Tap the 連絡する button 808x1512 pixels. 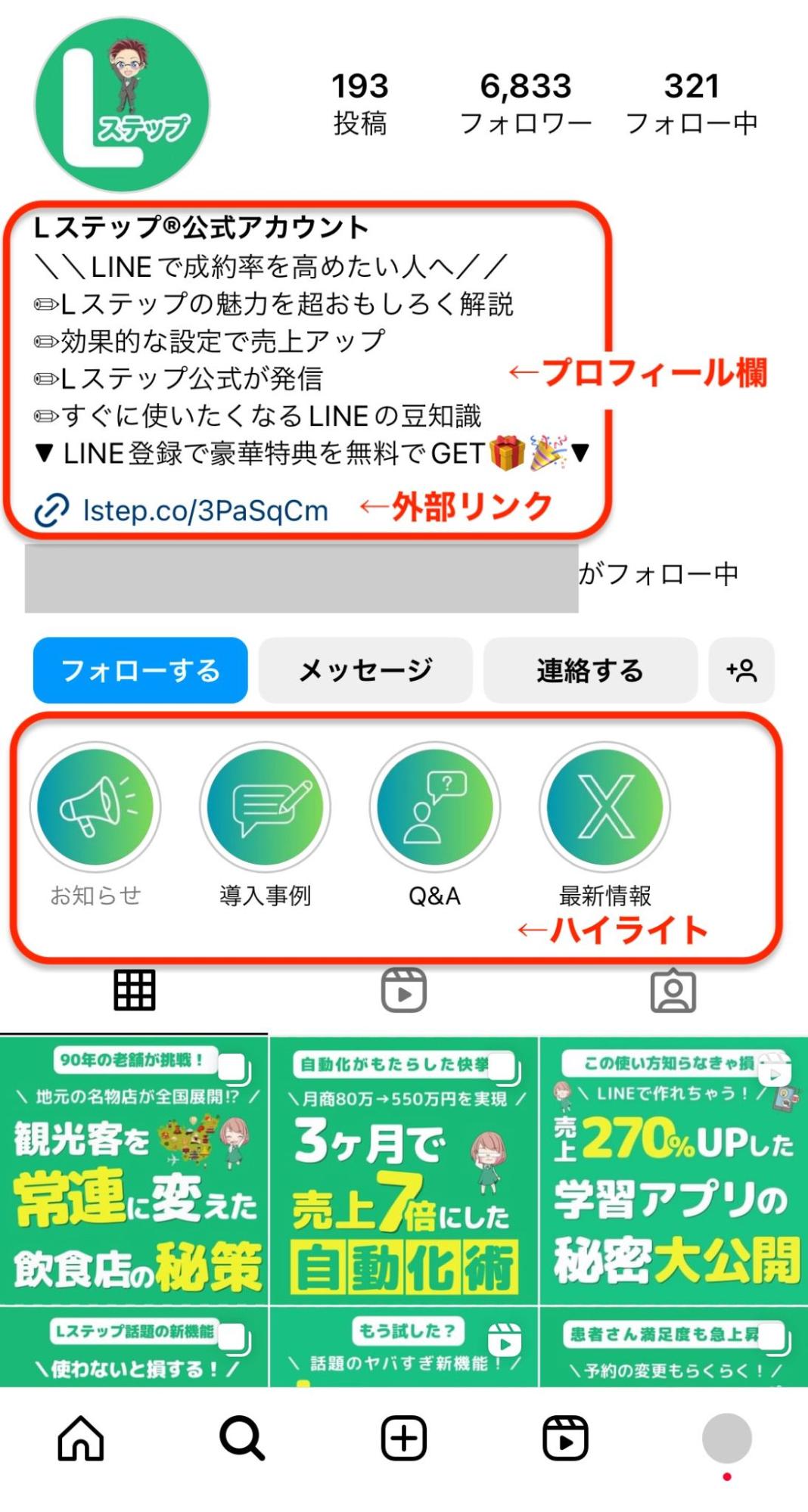click(590, 670)
